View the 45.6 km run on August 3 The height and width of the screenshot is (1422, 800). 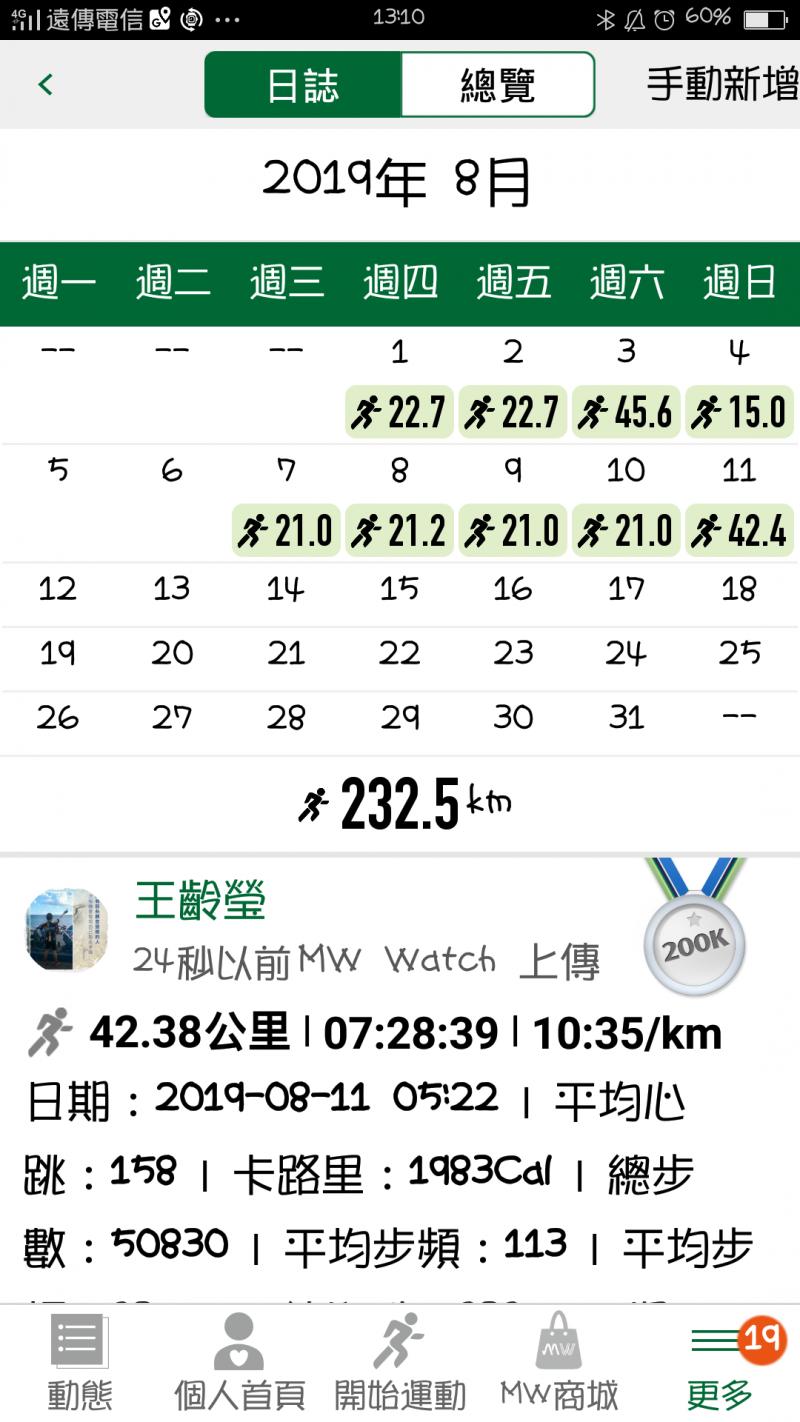(626, 412)
